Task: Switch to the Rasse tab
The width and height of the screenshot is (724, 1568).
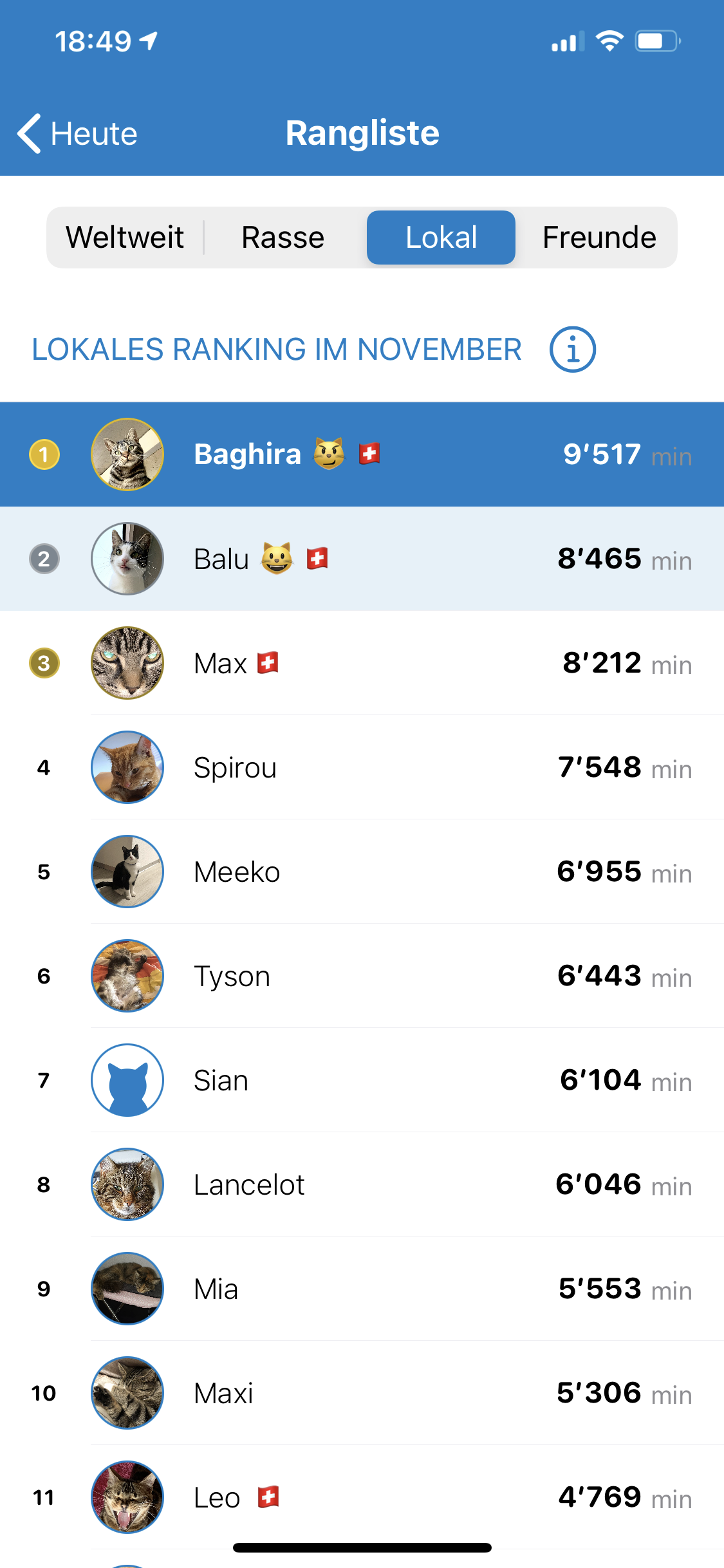Action: (283, 238)
